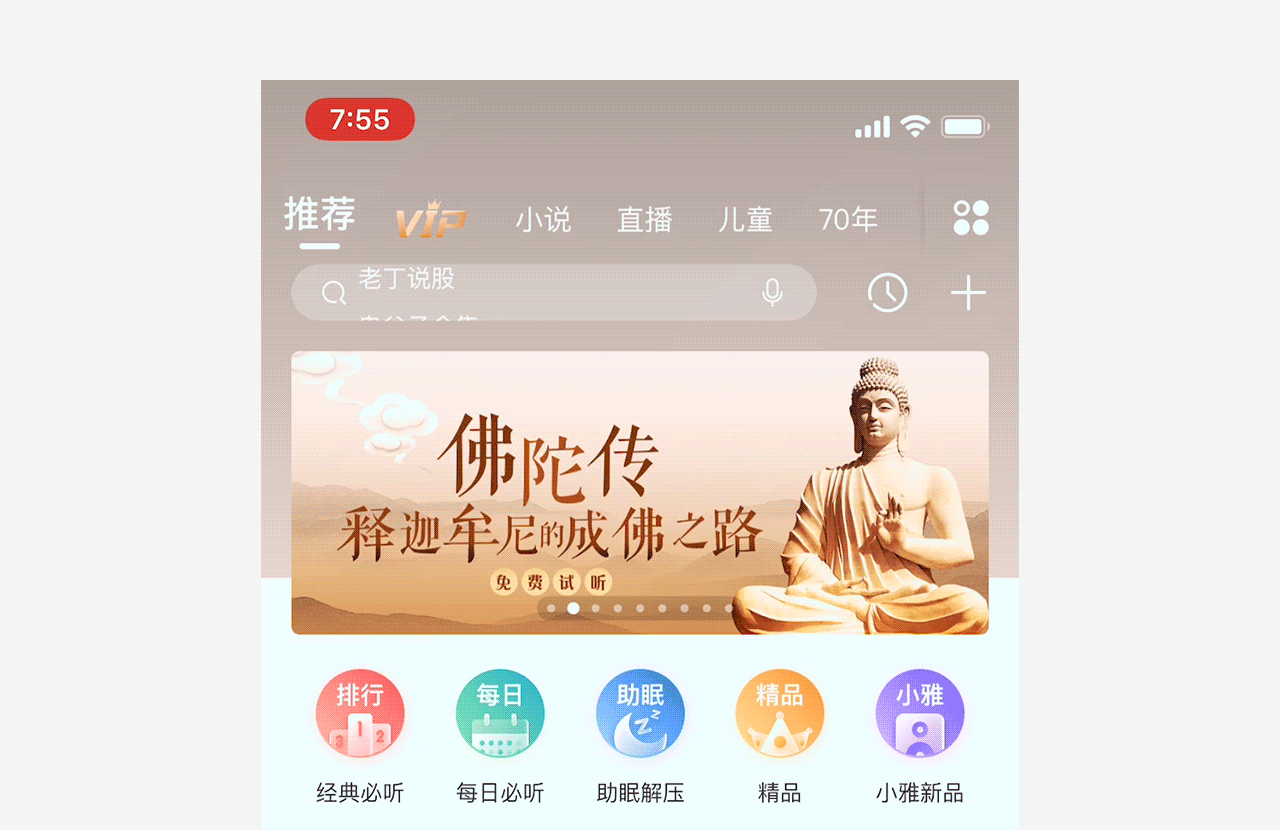Switch to the 推荐 tab
This screenshot has width=1280, height=830.
[x=320, y=216]
